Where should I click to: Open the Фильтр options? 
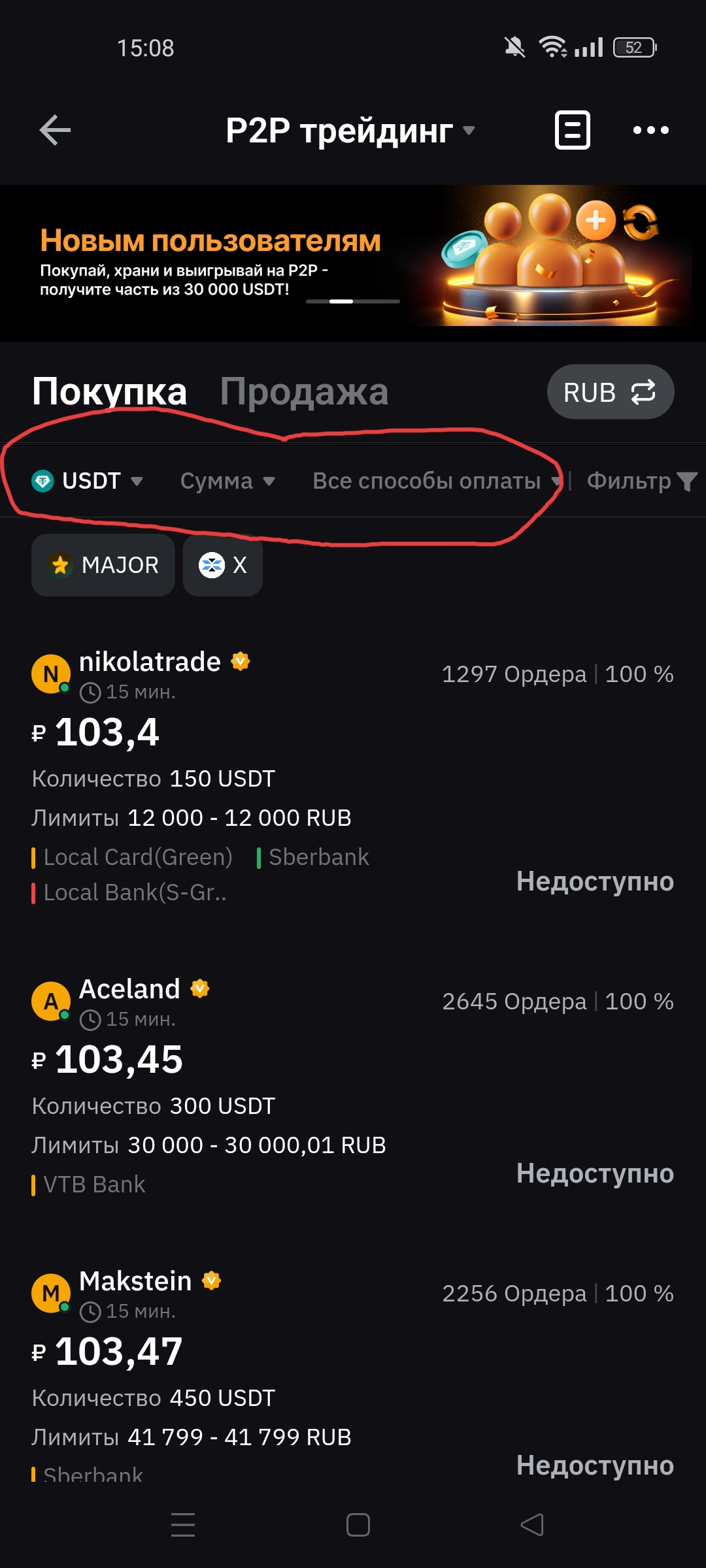pos(641,482)
